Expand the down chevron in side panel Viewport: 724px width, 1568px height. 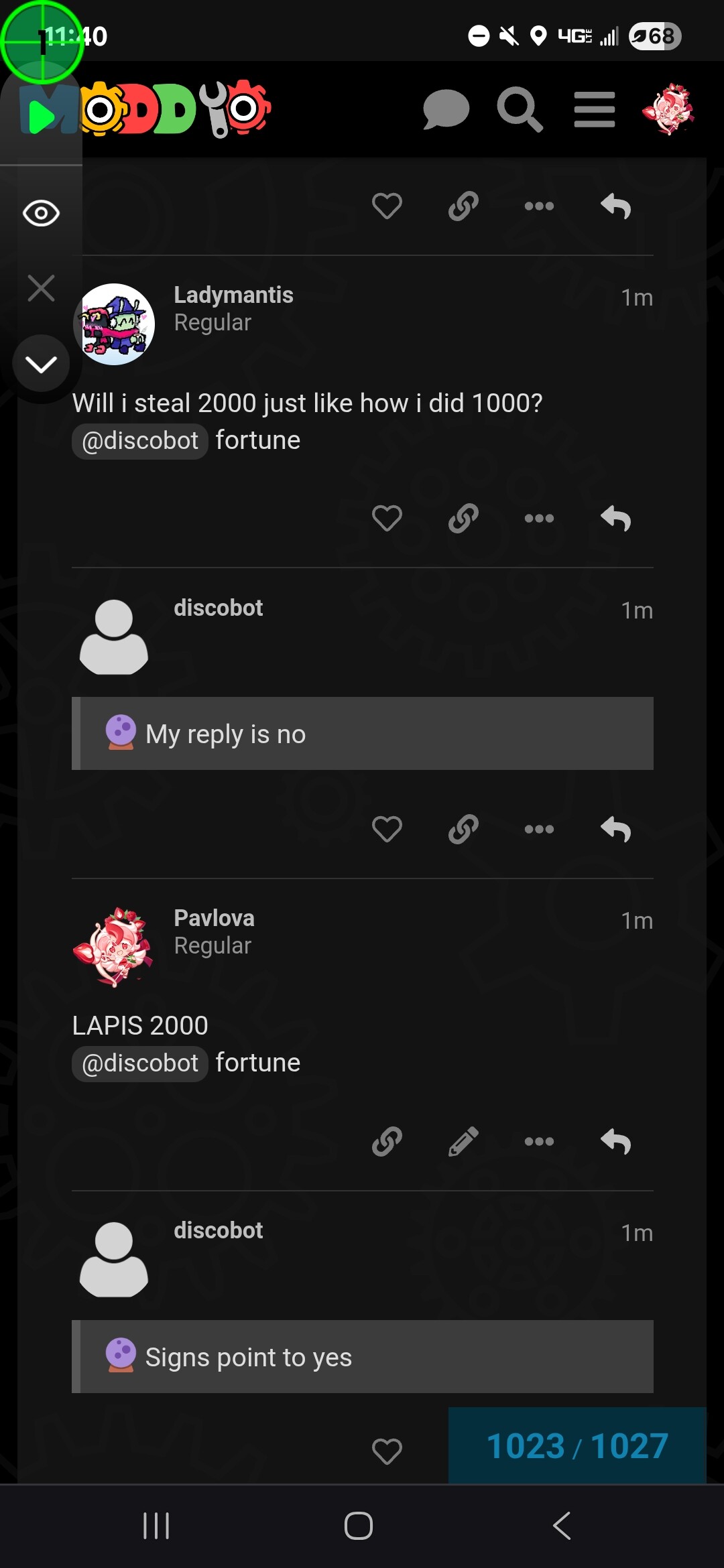tap(41, 365)
